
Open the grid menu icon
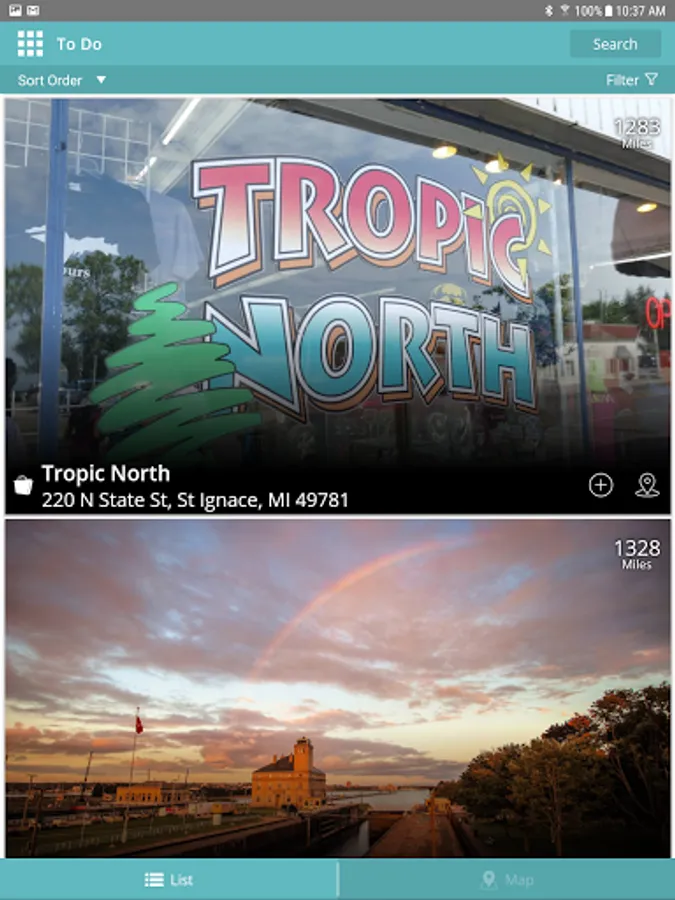30,44
